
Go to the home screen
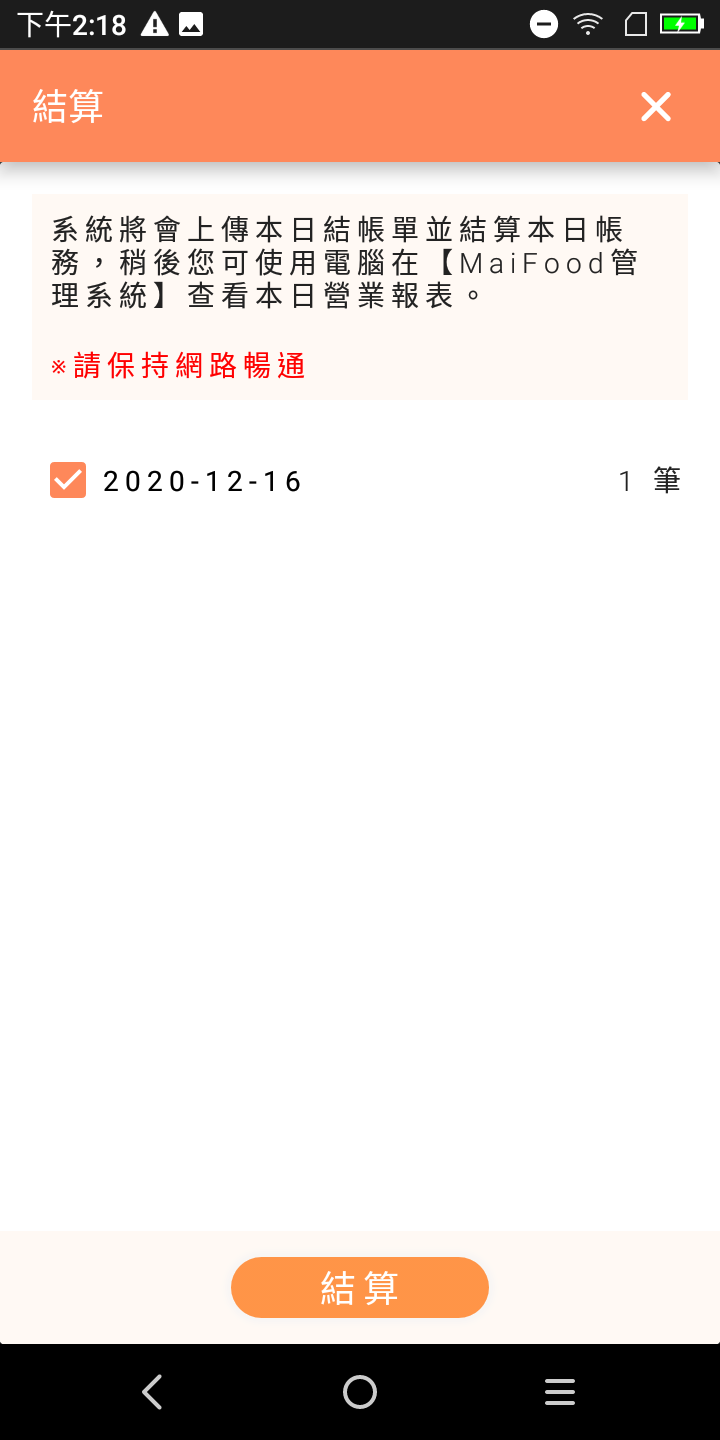(x=360, y=1392)
